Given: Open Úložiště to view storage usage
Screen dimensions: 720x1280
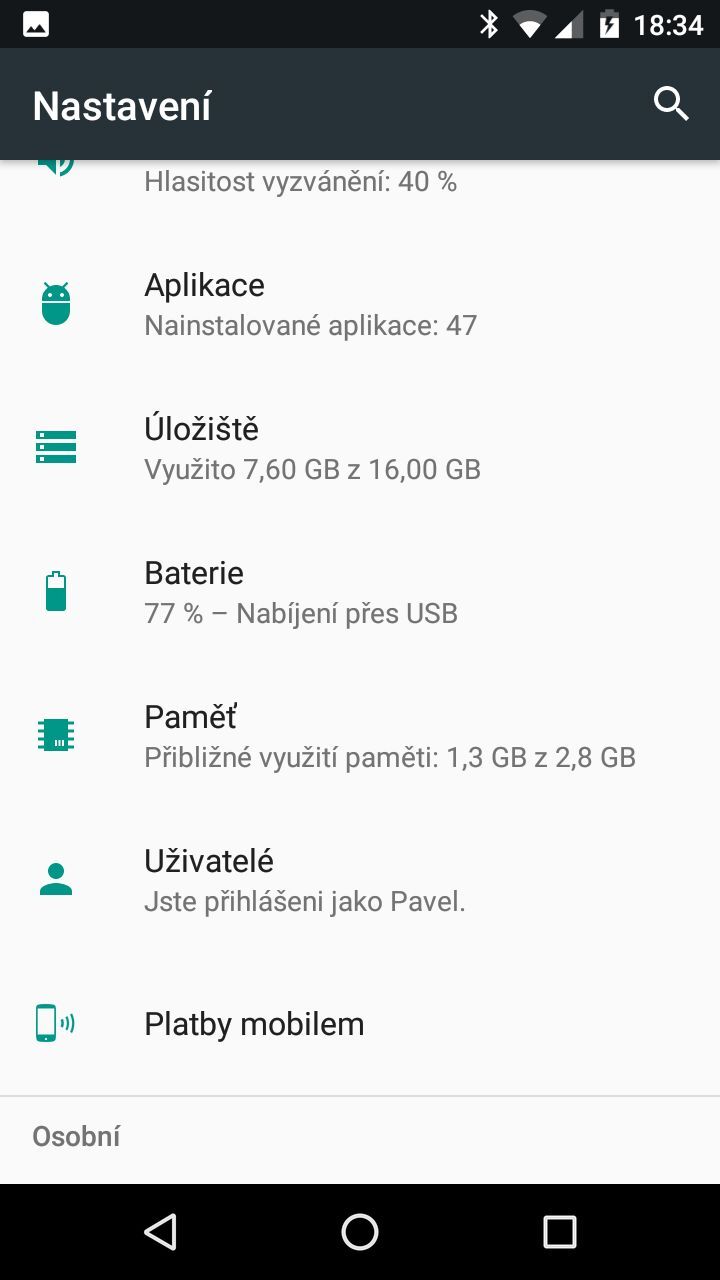Looking at the screenshot, I should coord(300,447).
